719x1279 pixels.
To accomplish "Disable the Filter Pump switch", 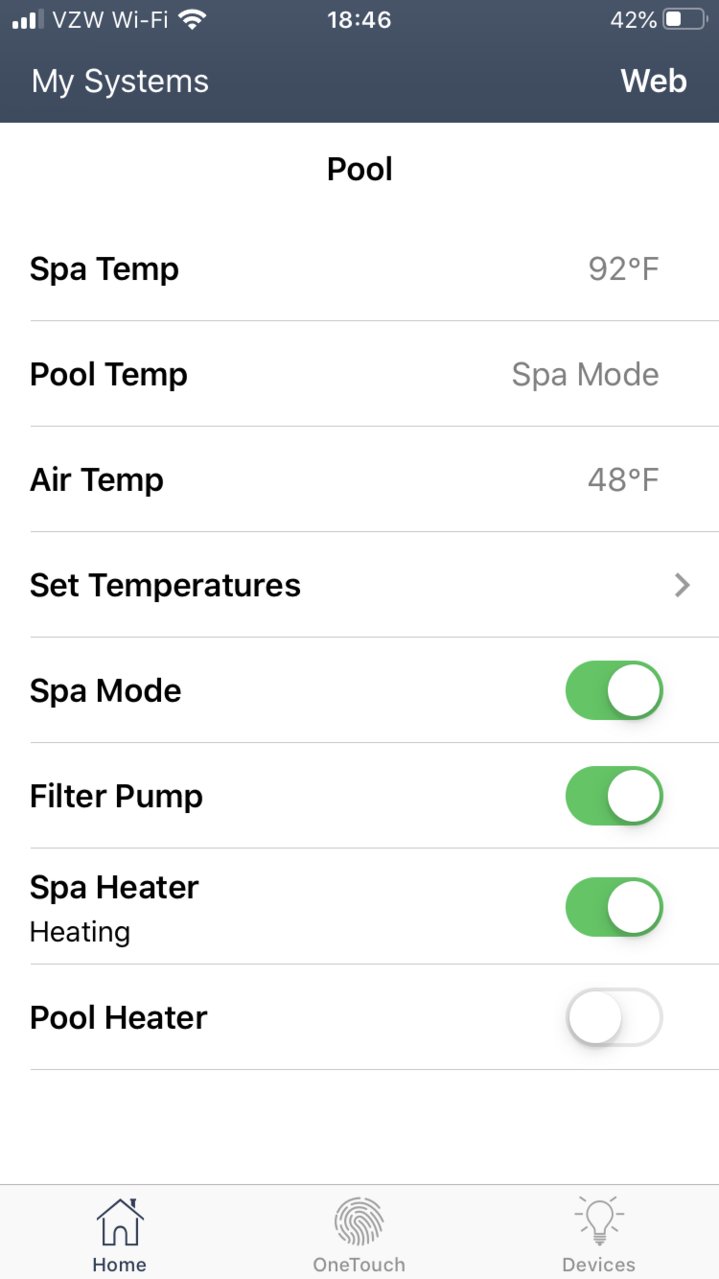I will (x=614, y=796).
